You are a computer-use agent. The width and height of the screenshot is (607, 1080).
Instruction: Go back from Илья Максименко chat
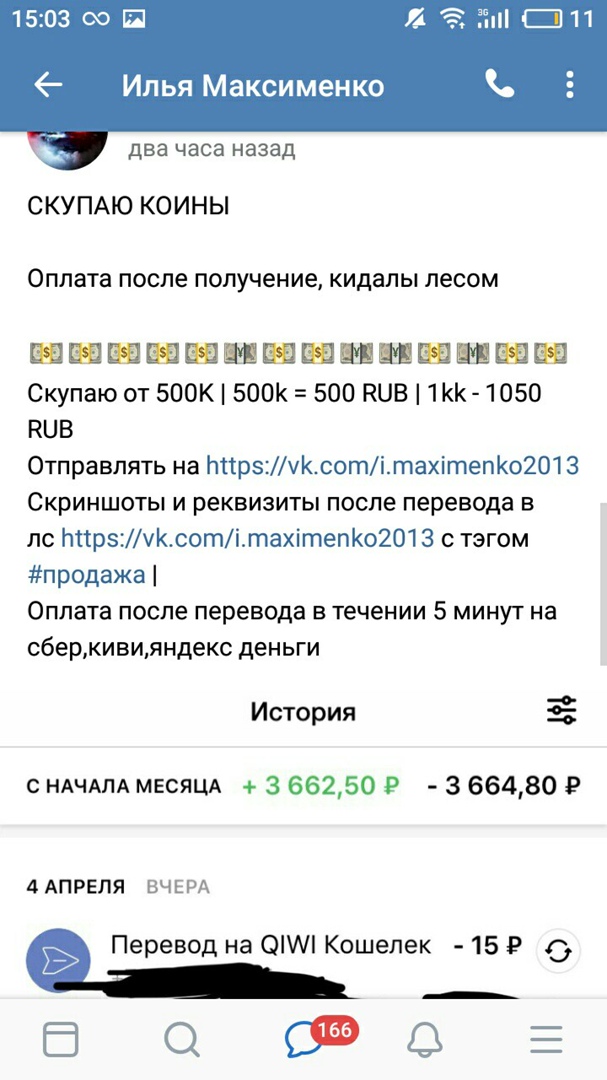[48, 86]
